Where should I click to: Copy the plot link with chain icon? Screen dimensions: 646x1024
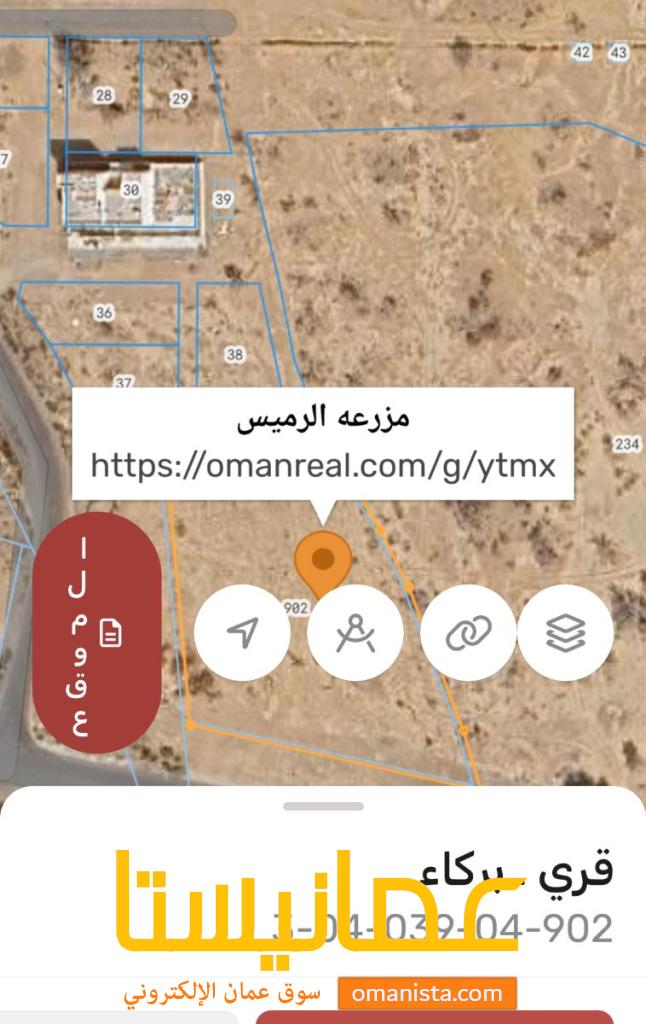tap(468, 632)
